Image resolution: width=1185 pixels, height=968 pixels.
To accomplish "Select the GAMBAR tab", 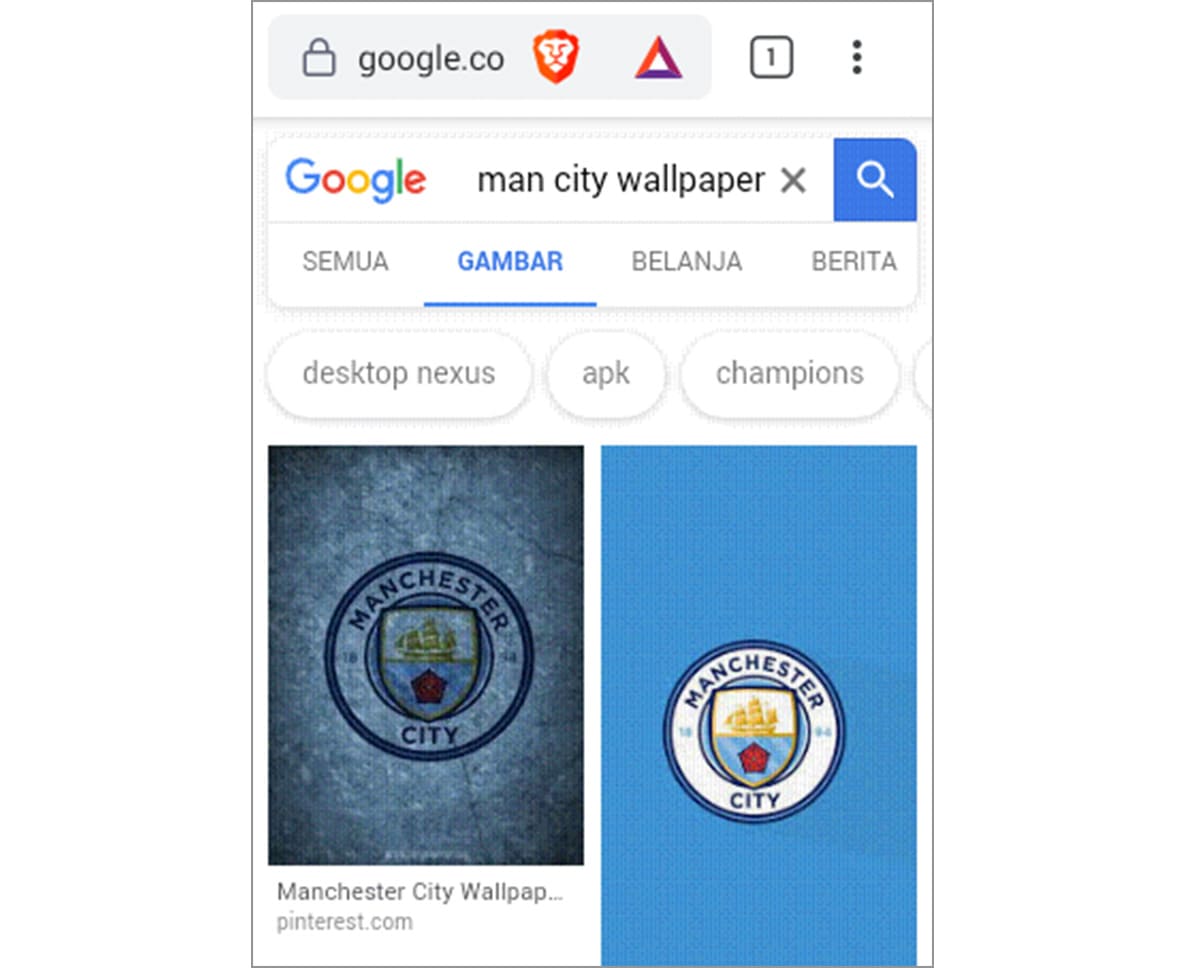I will tap(510, 262).
